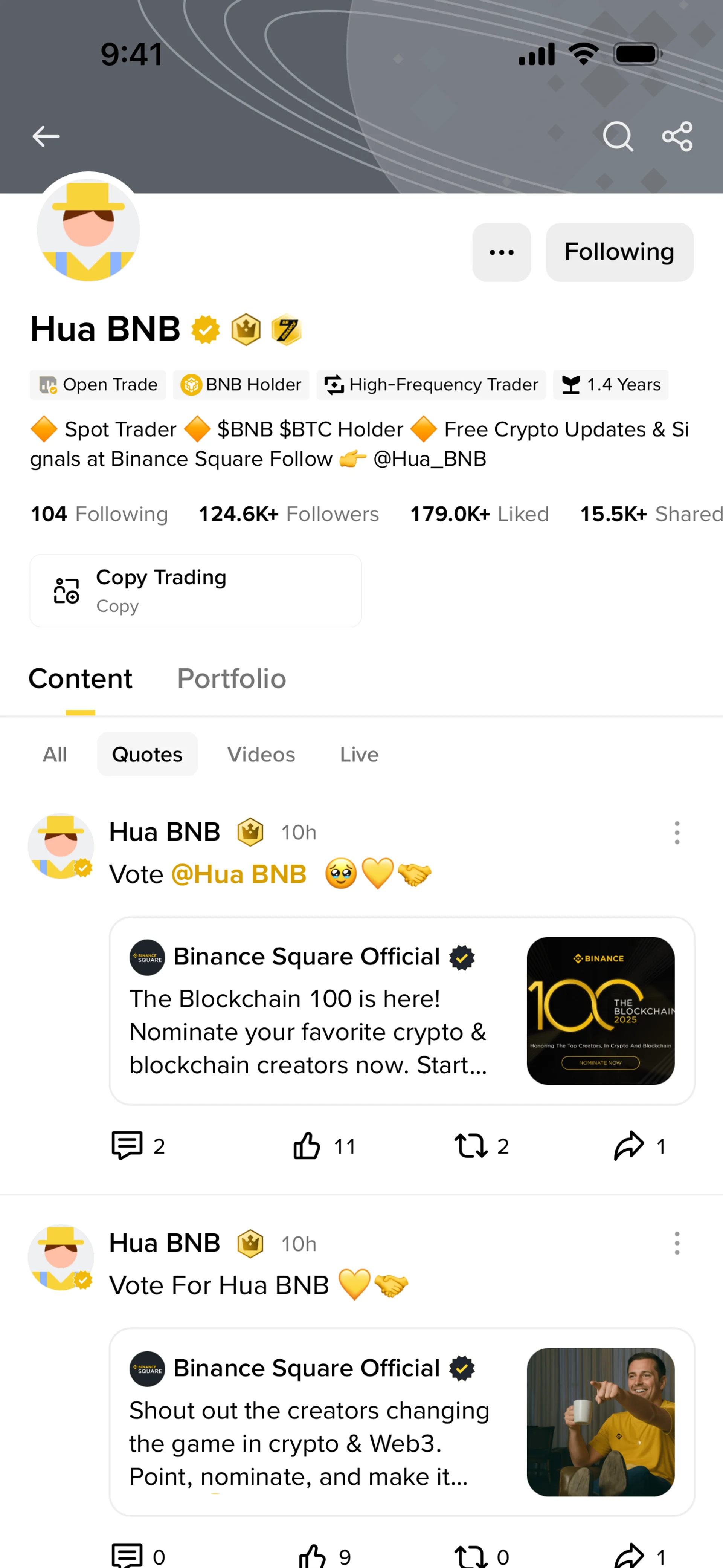Screen dimensions: 723x1568
Task: Open the quoted 'Shout out the creators' post
Action: click(x=402, y=1421)
